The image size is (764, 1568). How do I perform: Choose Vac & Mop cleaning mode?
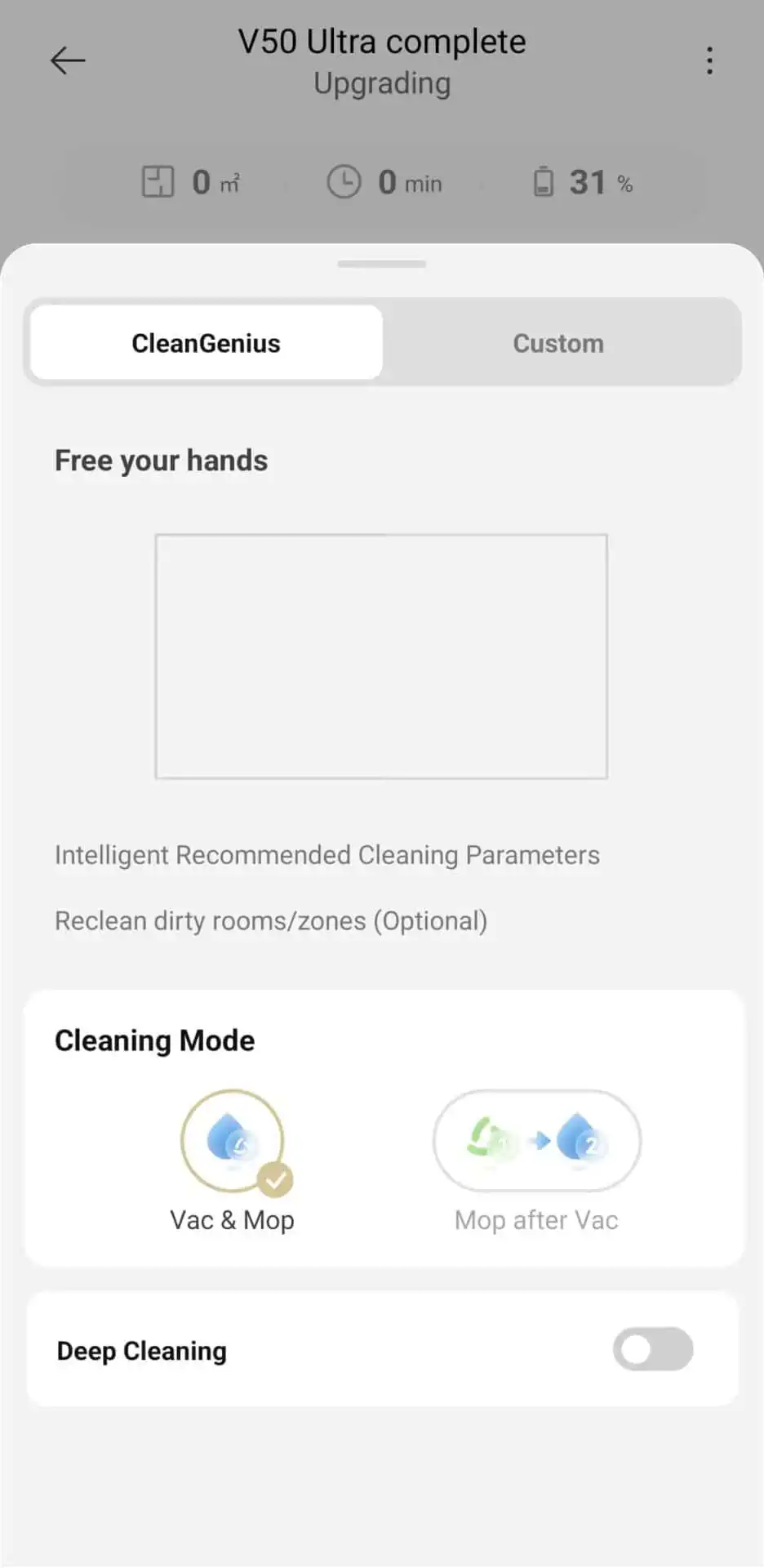point(233,1142)
